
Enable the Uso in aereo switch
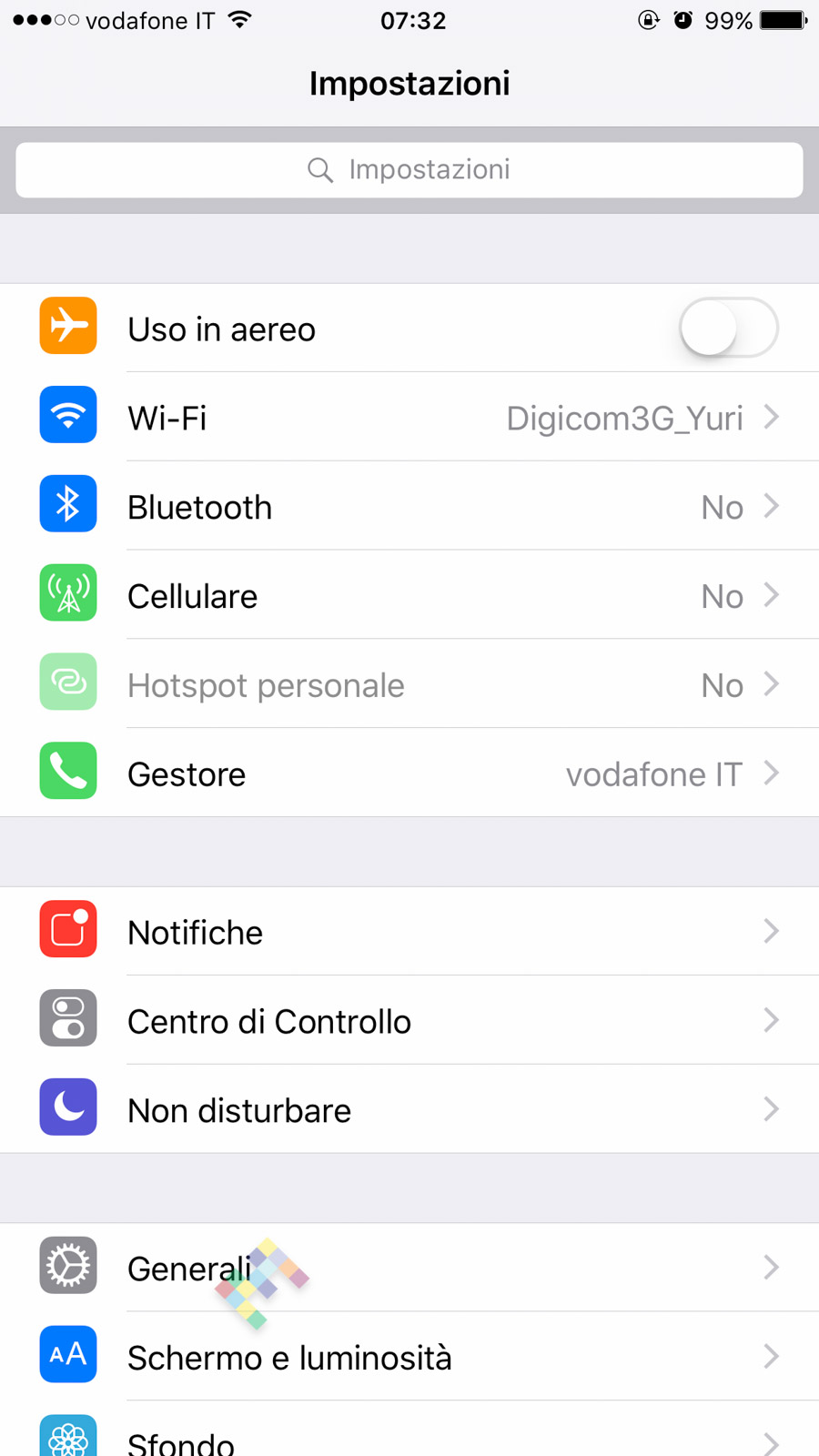(727, 329)
